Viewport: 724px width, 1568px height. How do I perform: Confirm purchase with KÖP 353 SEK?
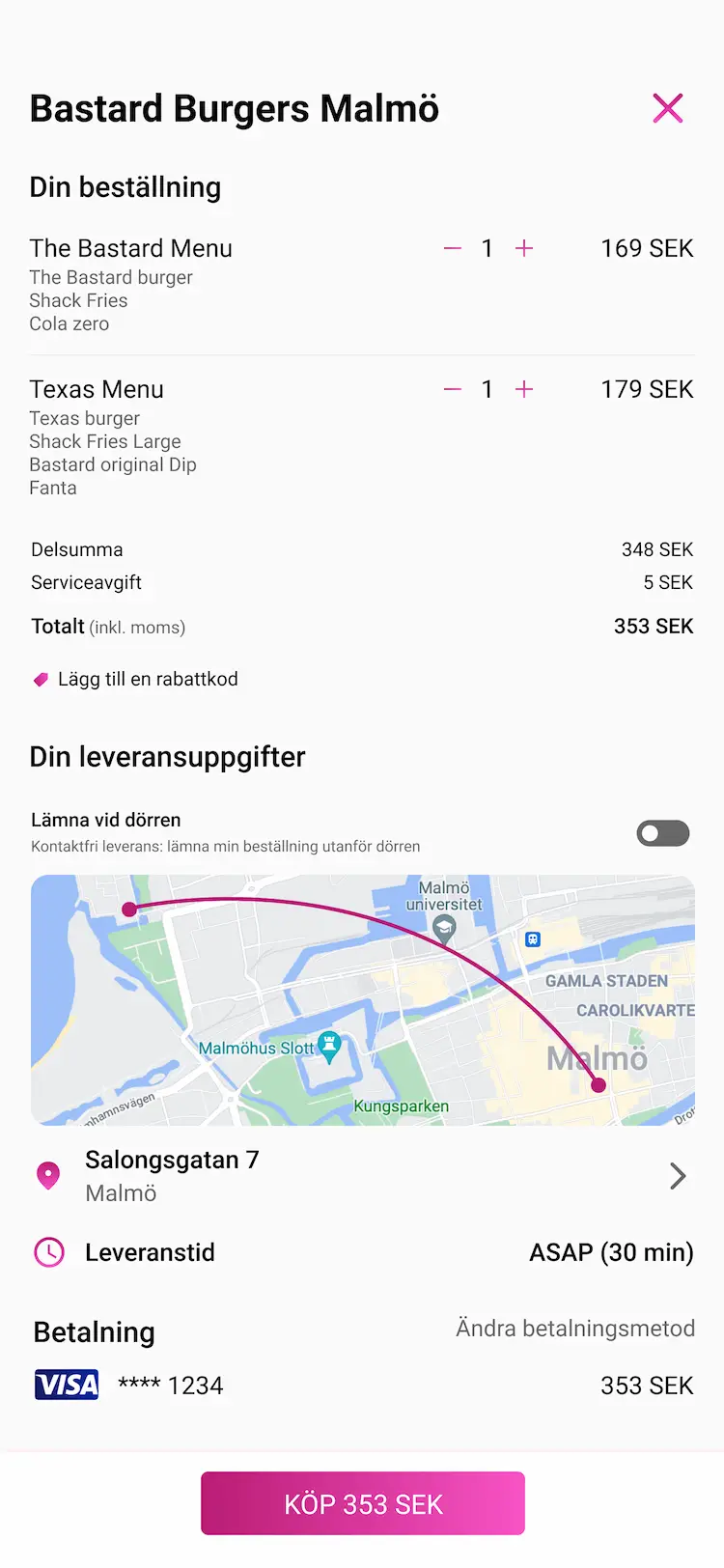(x=362, y=1503)
